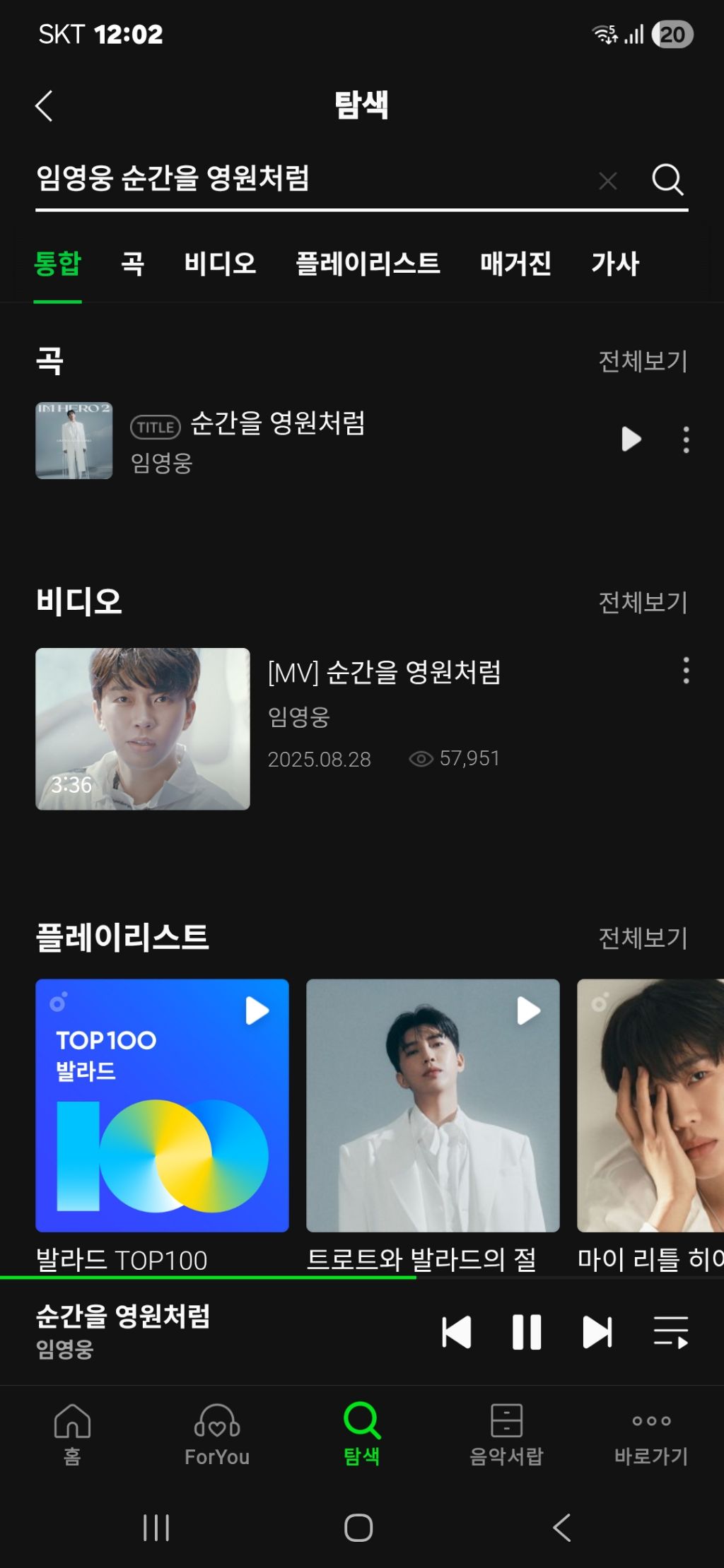
Task: Switch to the 비디오 tab
Action: point(220,264)
